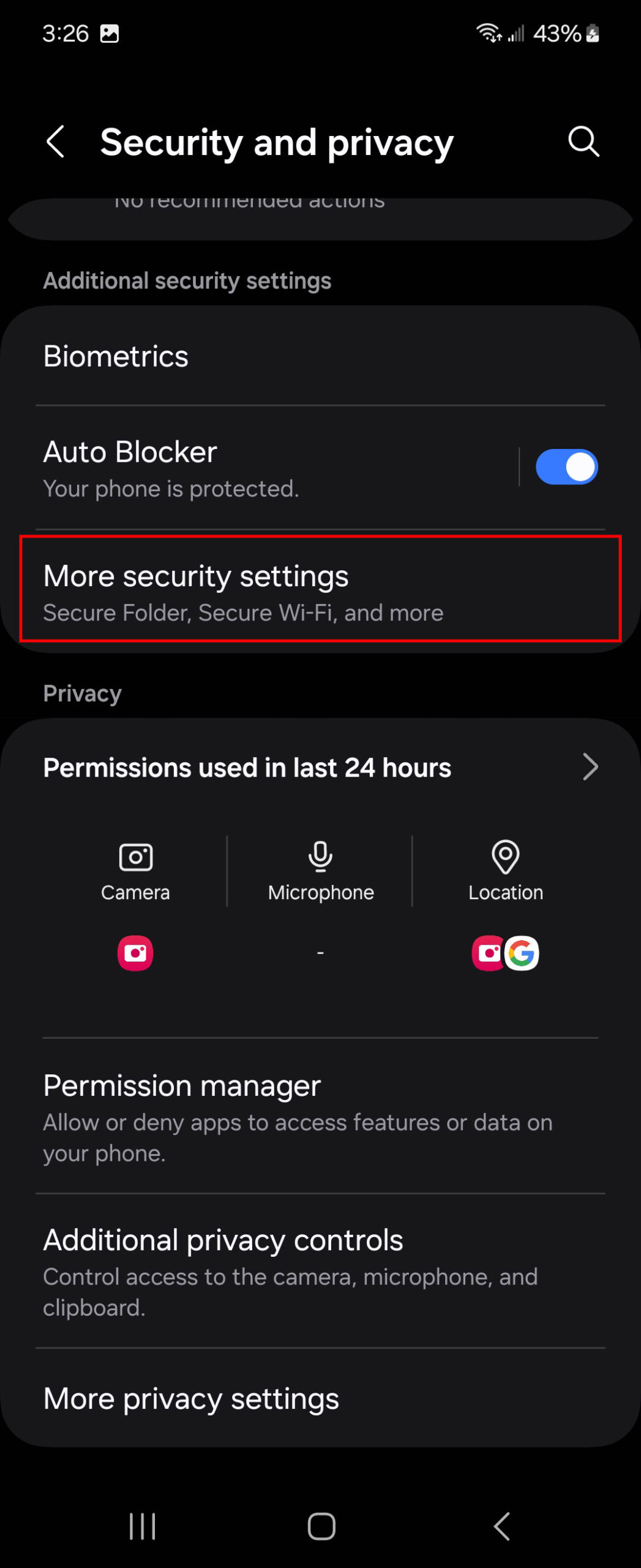Go to the home screen

(x=321, y=1526)
